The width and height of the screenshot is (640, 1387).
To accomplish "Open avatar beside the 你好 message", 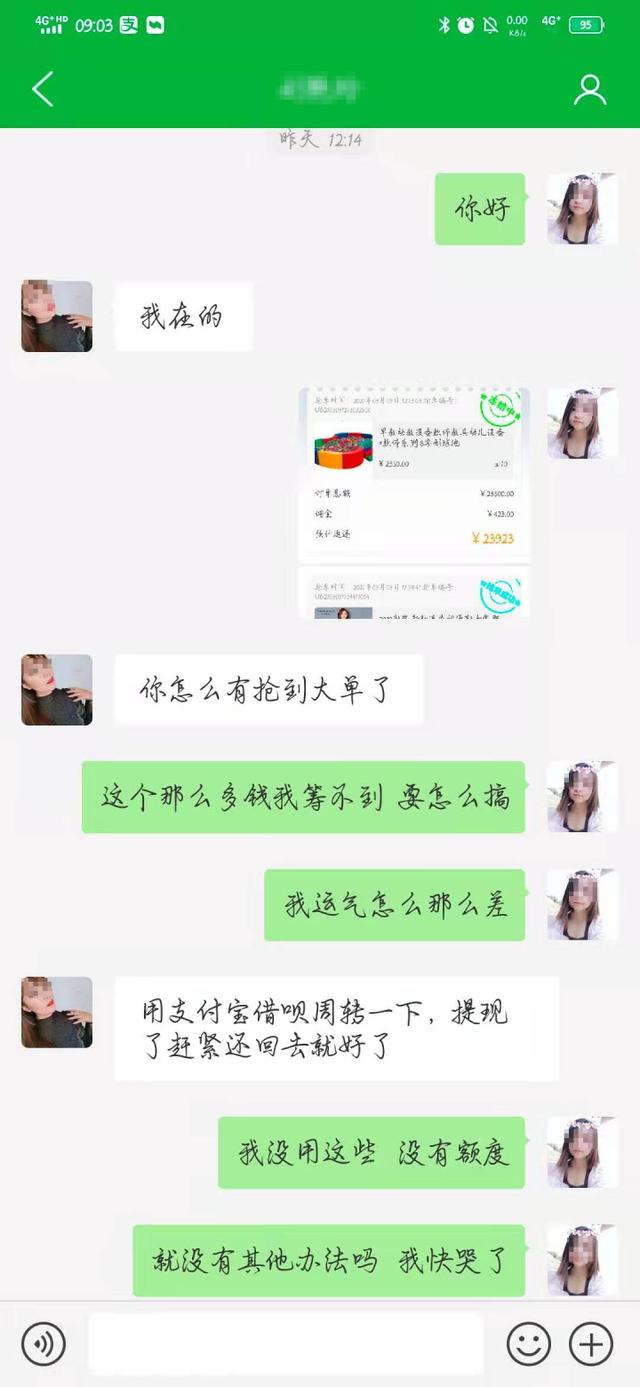I will (x=582, y=209).
